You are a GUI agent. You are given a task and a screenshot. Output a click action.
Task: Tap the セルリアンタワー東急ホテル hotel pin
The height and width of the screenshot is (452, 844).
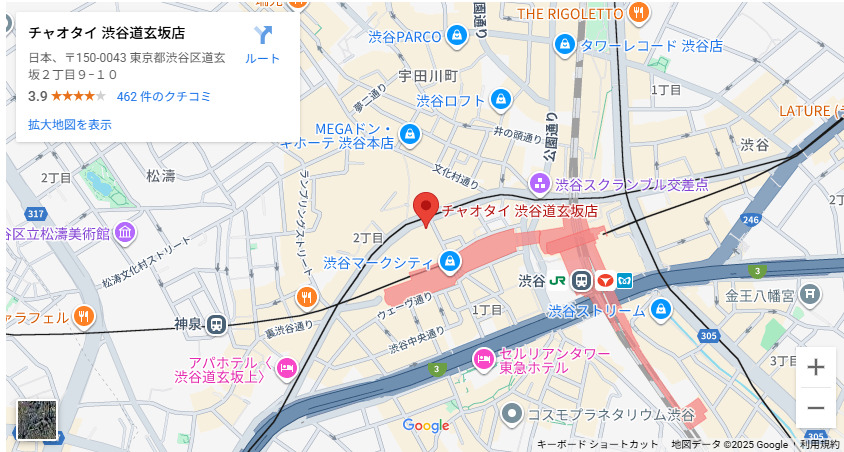point(484,358)
